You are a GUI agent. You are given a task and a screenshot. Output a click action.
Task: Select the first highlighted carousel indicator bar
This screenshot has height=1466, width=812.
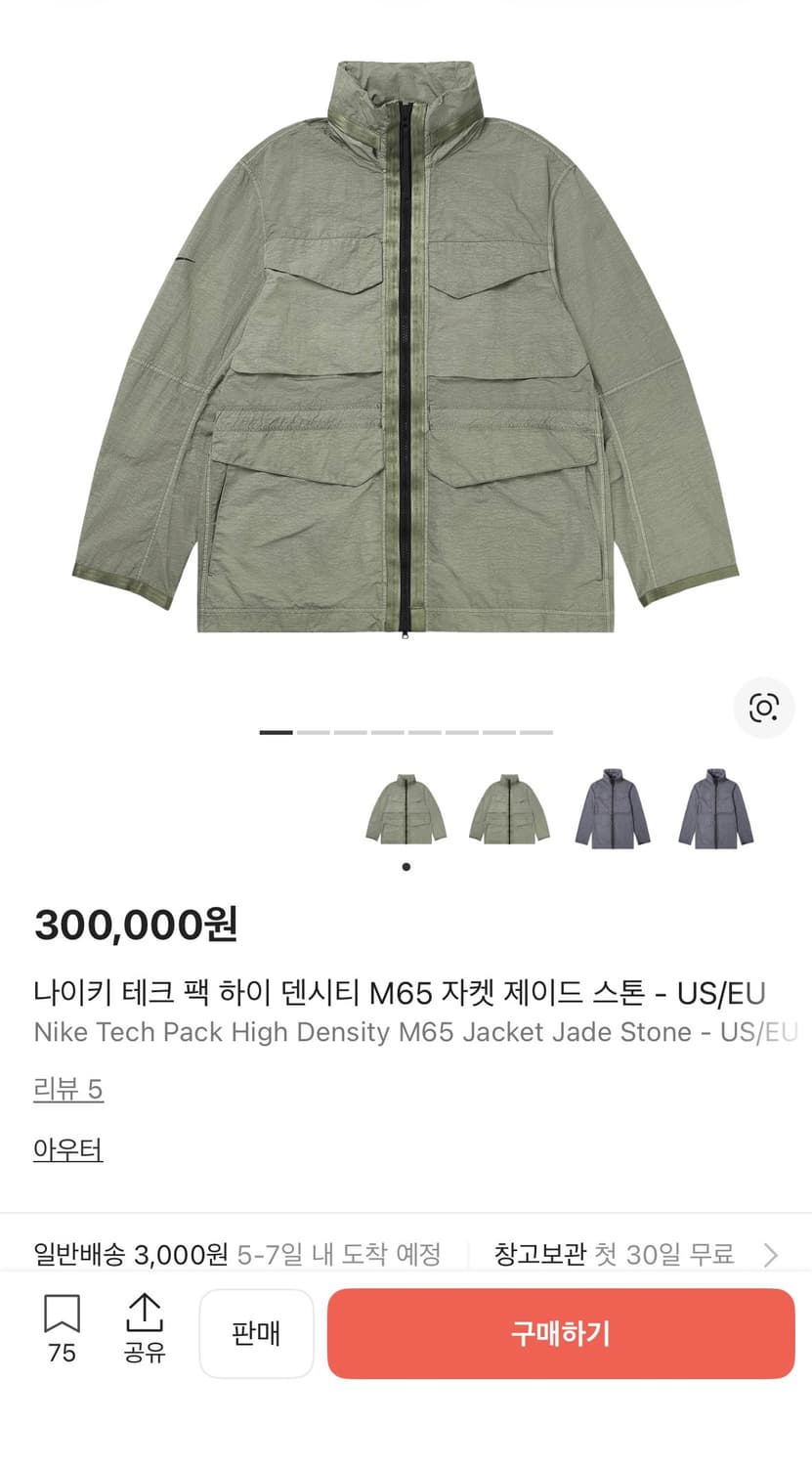pyautogui.click(x=276, y=731)
